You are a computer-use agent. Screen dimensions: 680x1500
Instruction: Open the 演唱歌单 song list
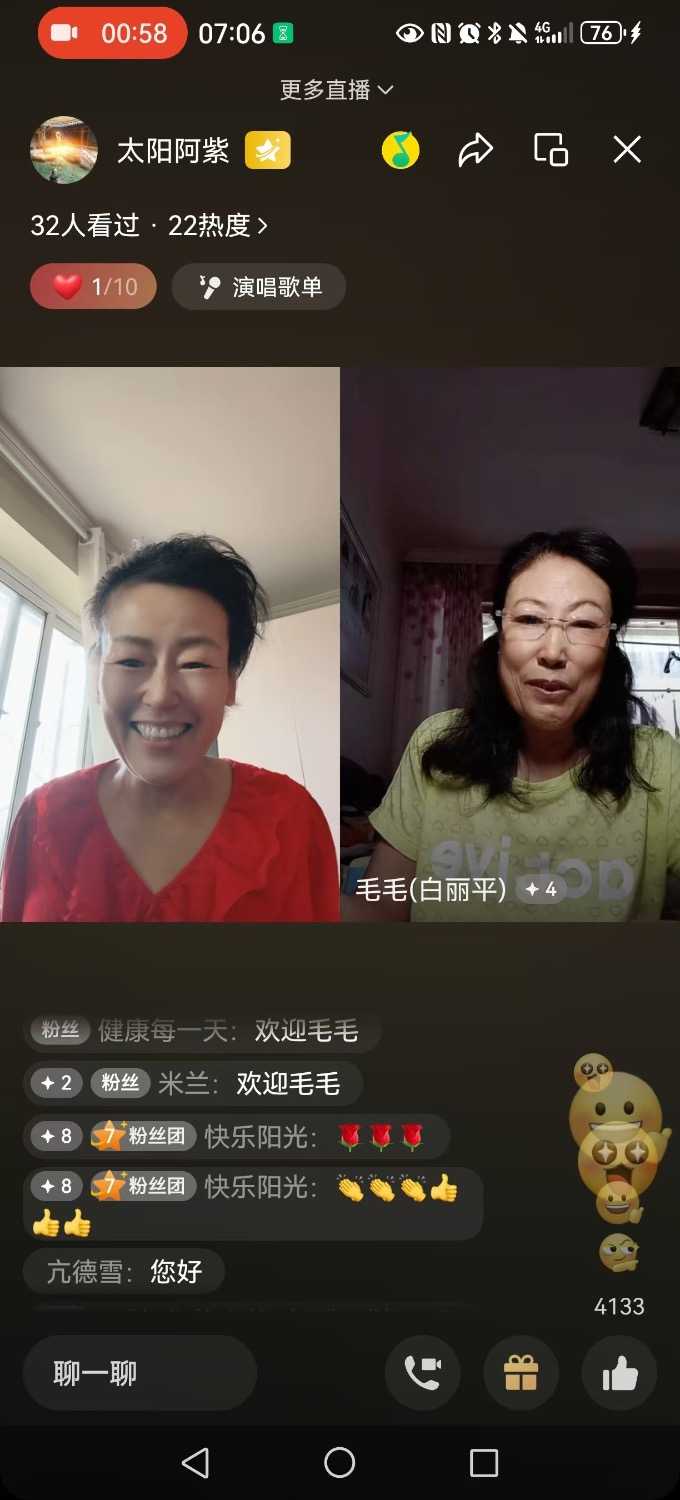click(x=259, y=287)
